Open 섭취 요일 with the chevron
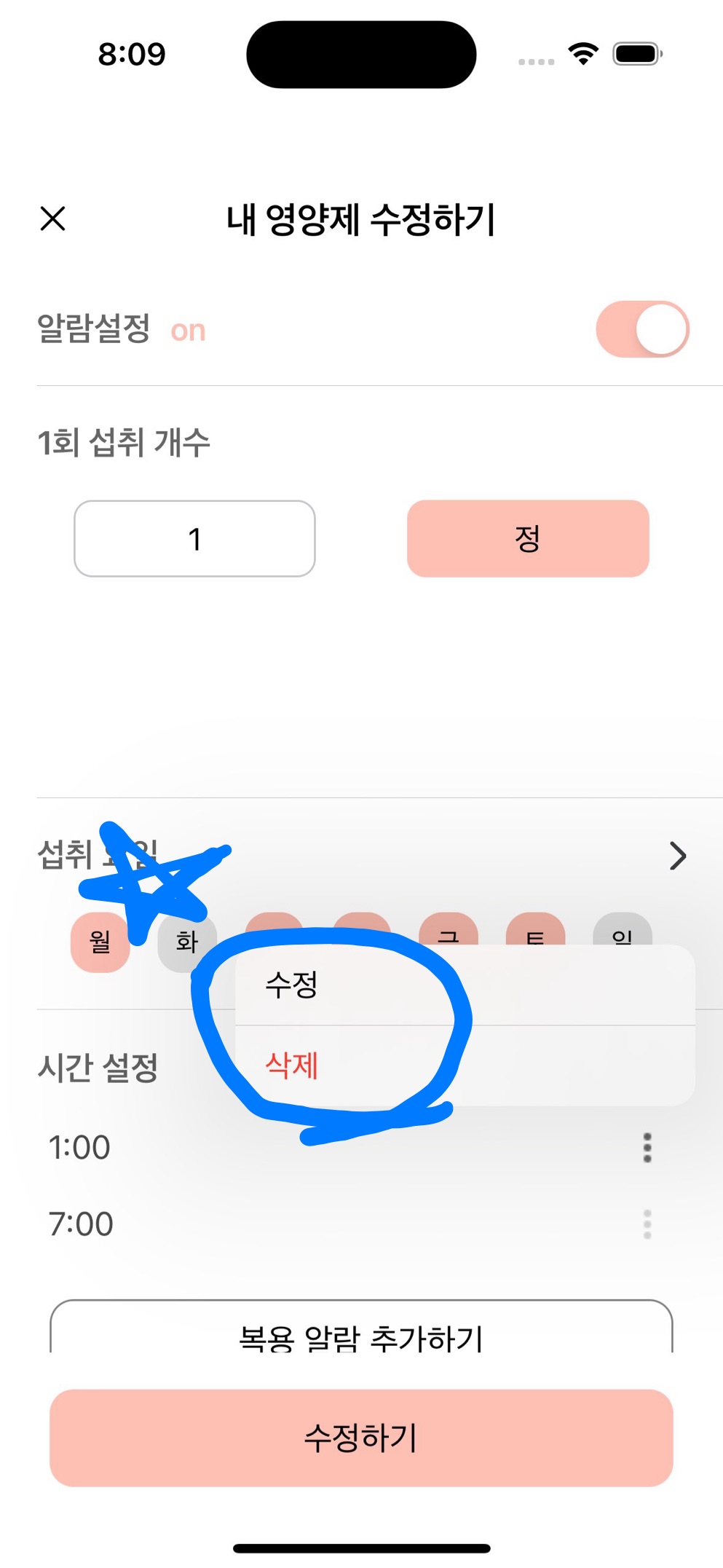The width and height of the screenshot is (723, 1568). click(x=677, y=856)
